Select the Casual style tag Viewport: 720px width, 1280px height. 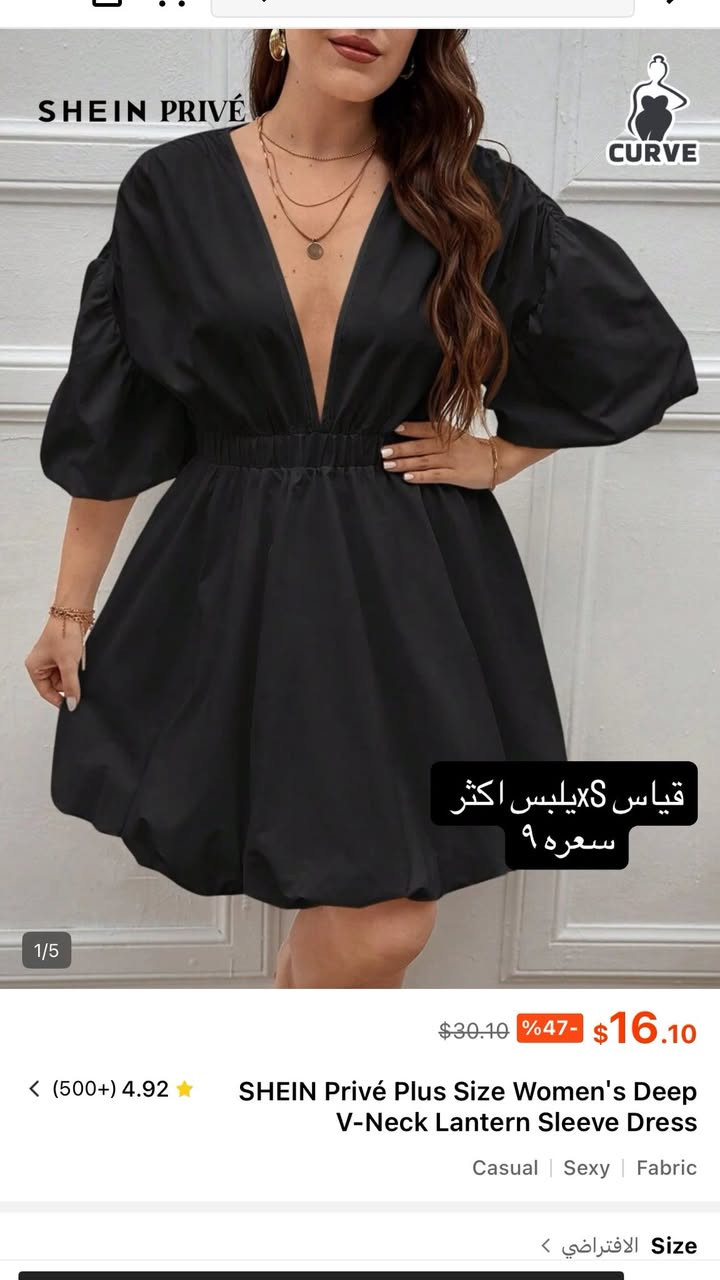[507, 1167]
